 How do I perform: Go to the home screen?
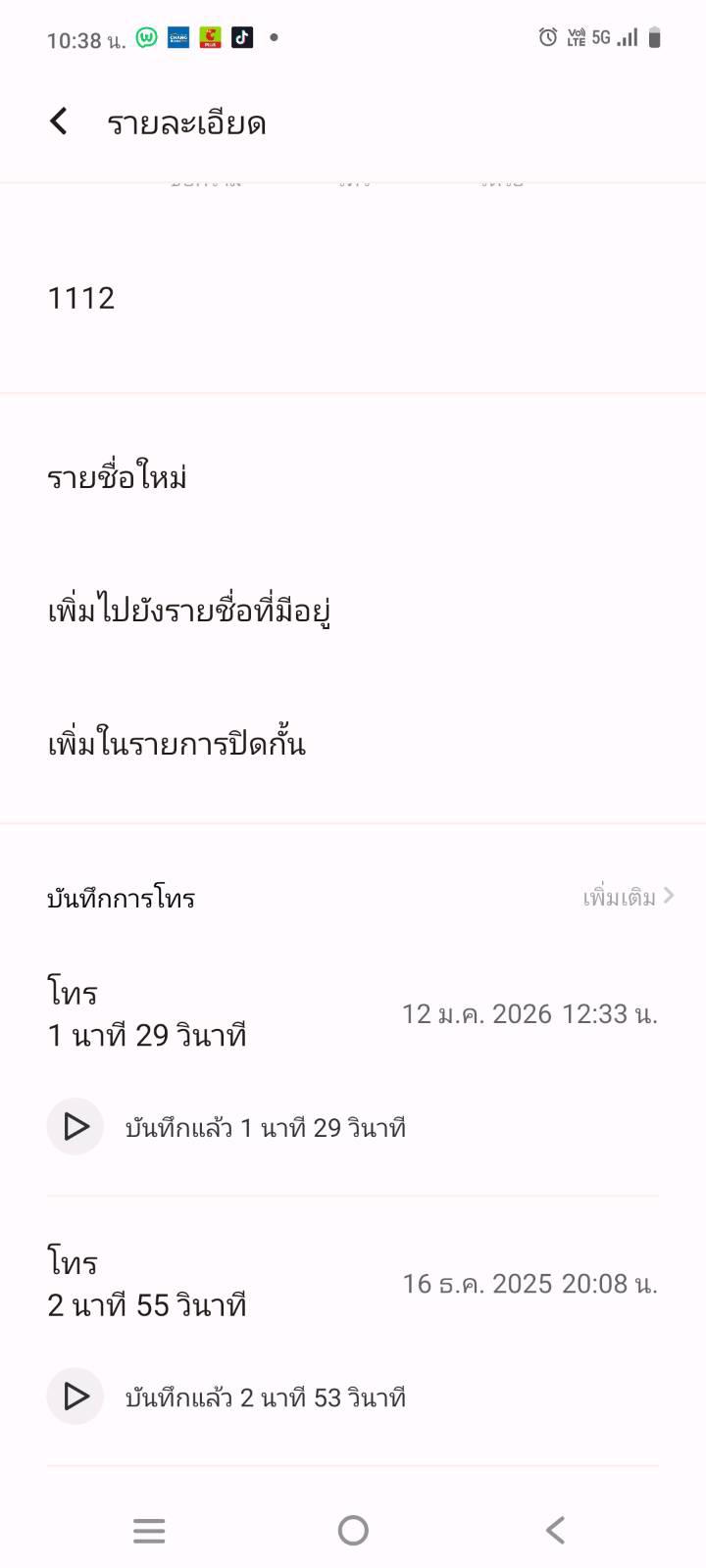coord(353,1530)
